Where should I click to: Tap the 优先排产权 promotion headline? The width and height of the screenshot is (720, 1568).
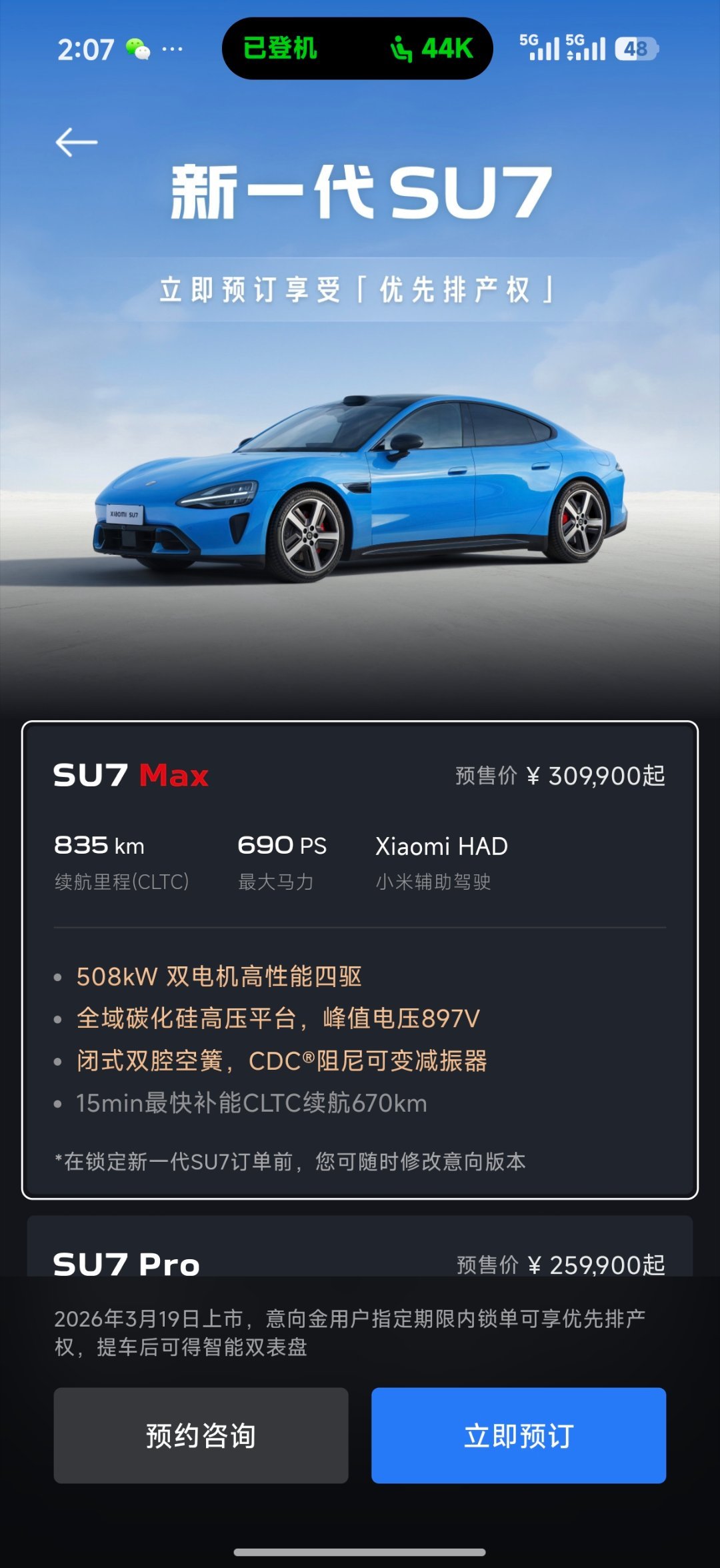(x=360, y=287)
